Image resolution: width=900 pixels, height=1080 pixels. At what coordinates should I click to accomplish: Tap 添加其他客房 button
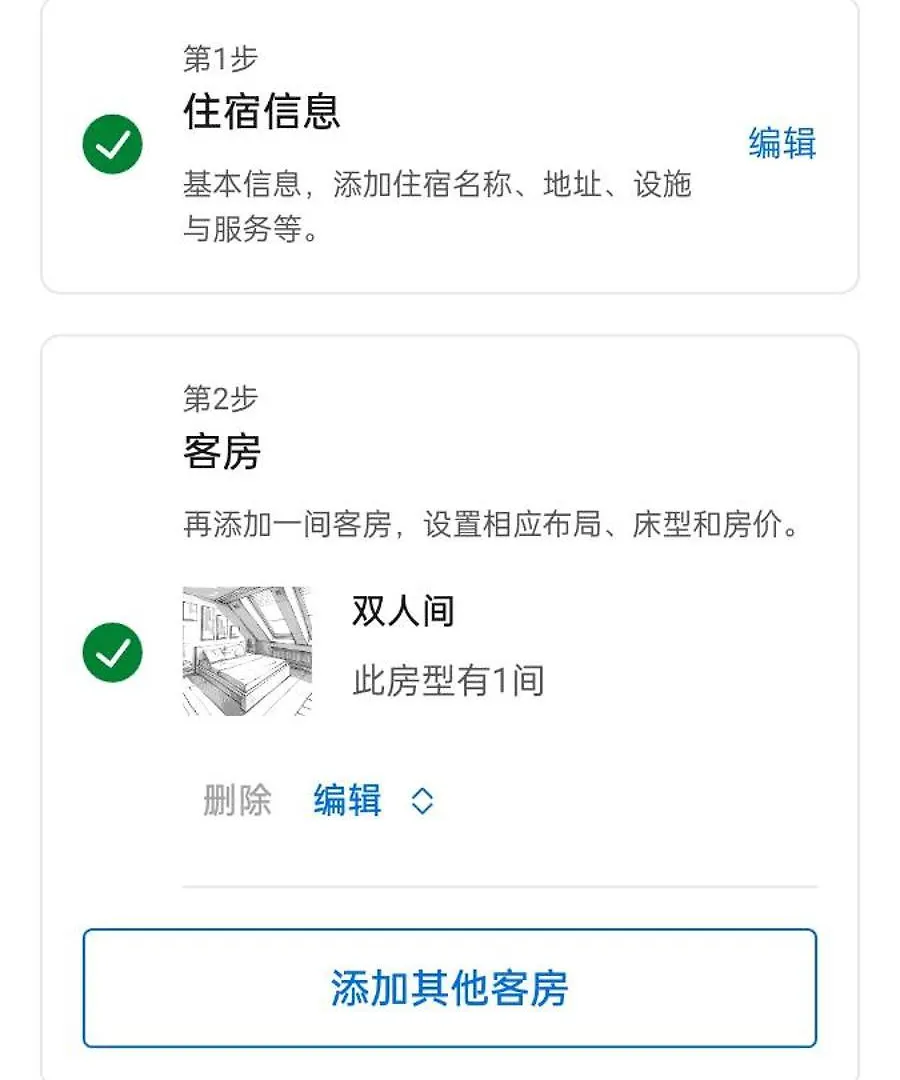click(x=449, y=988)
